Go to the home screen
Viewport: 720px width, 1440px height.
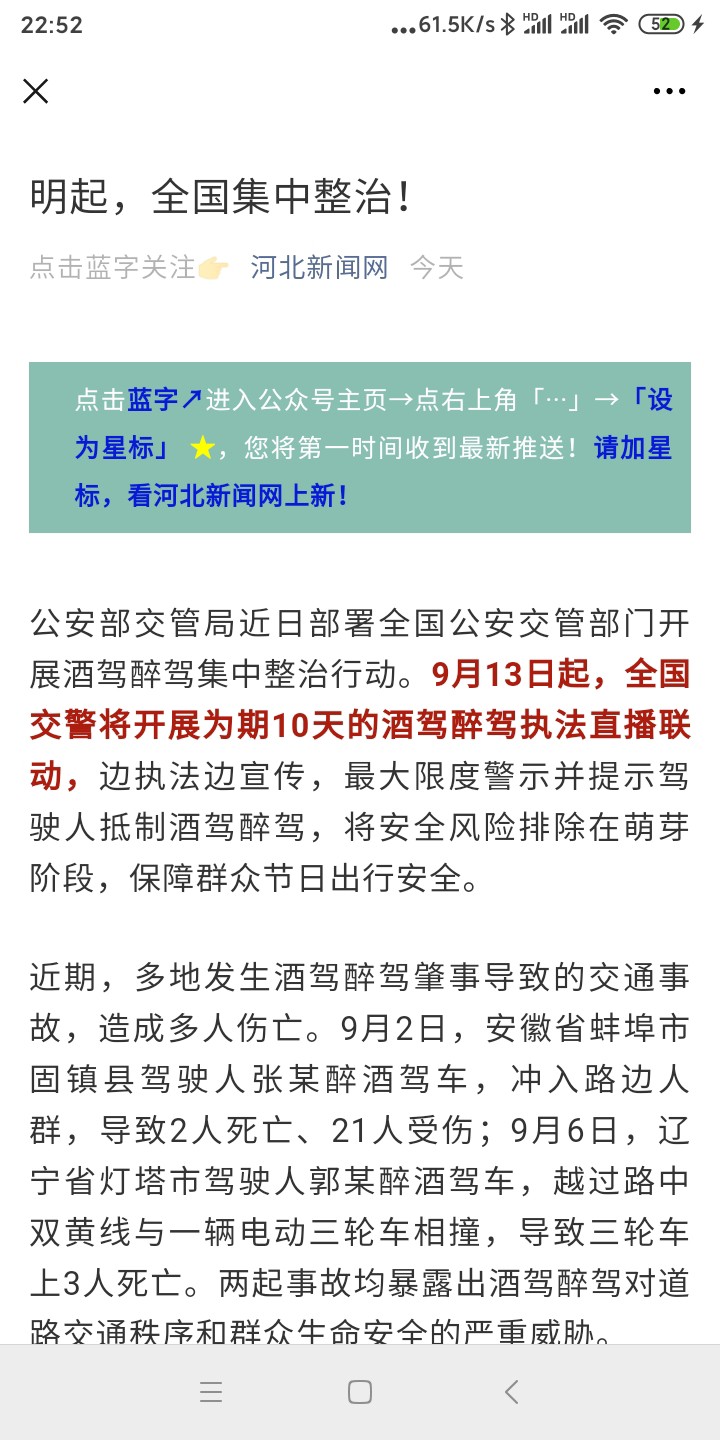tap(360, 1392)
